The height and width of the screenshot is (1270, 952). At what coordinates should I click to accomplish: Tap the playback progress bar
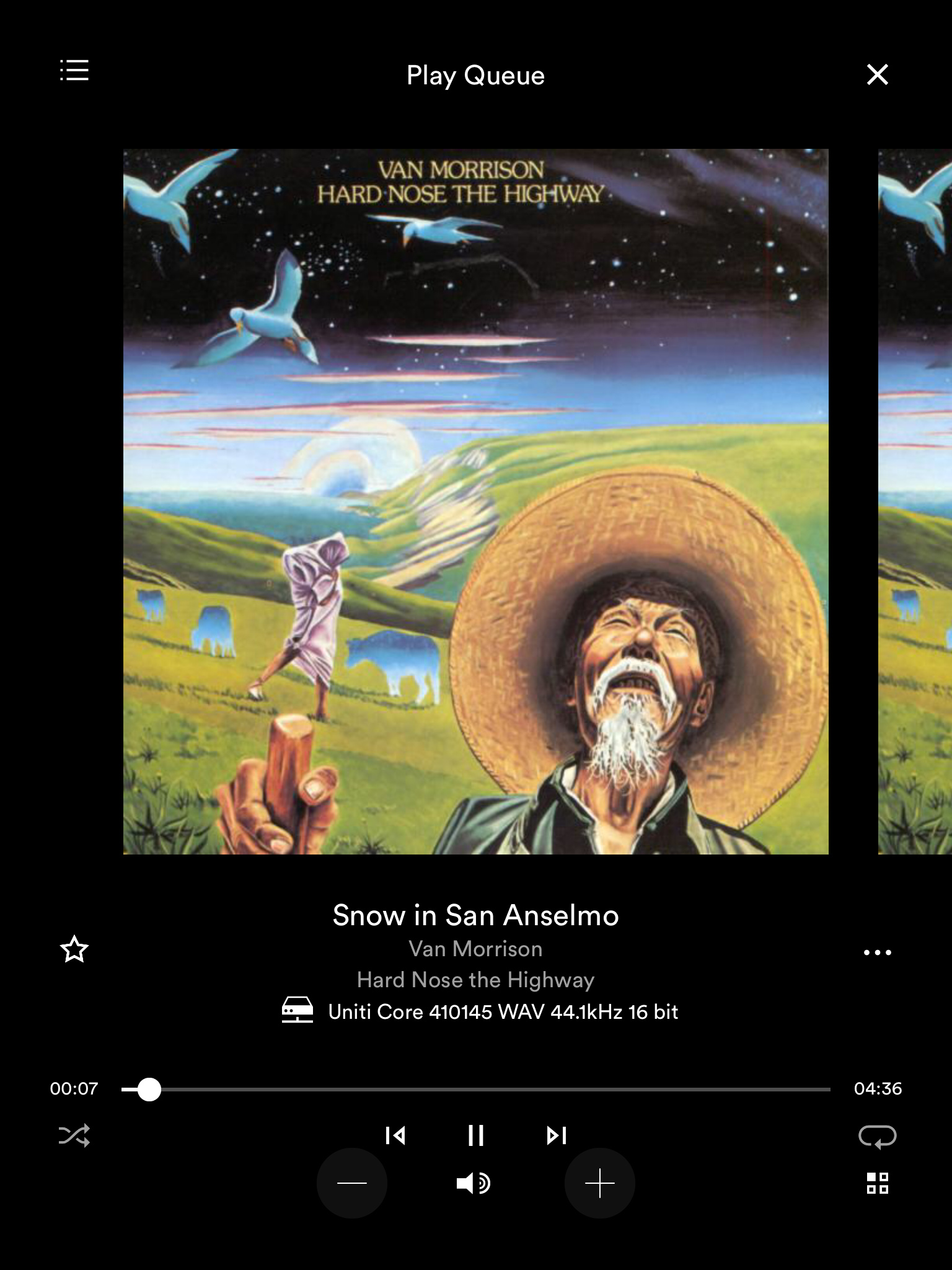476,1089
